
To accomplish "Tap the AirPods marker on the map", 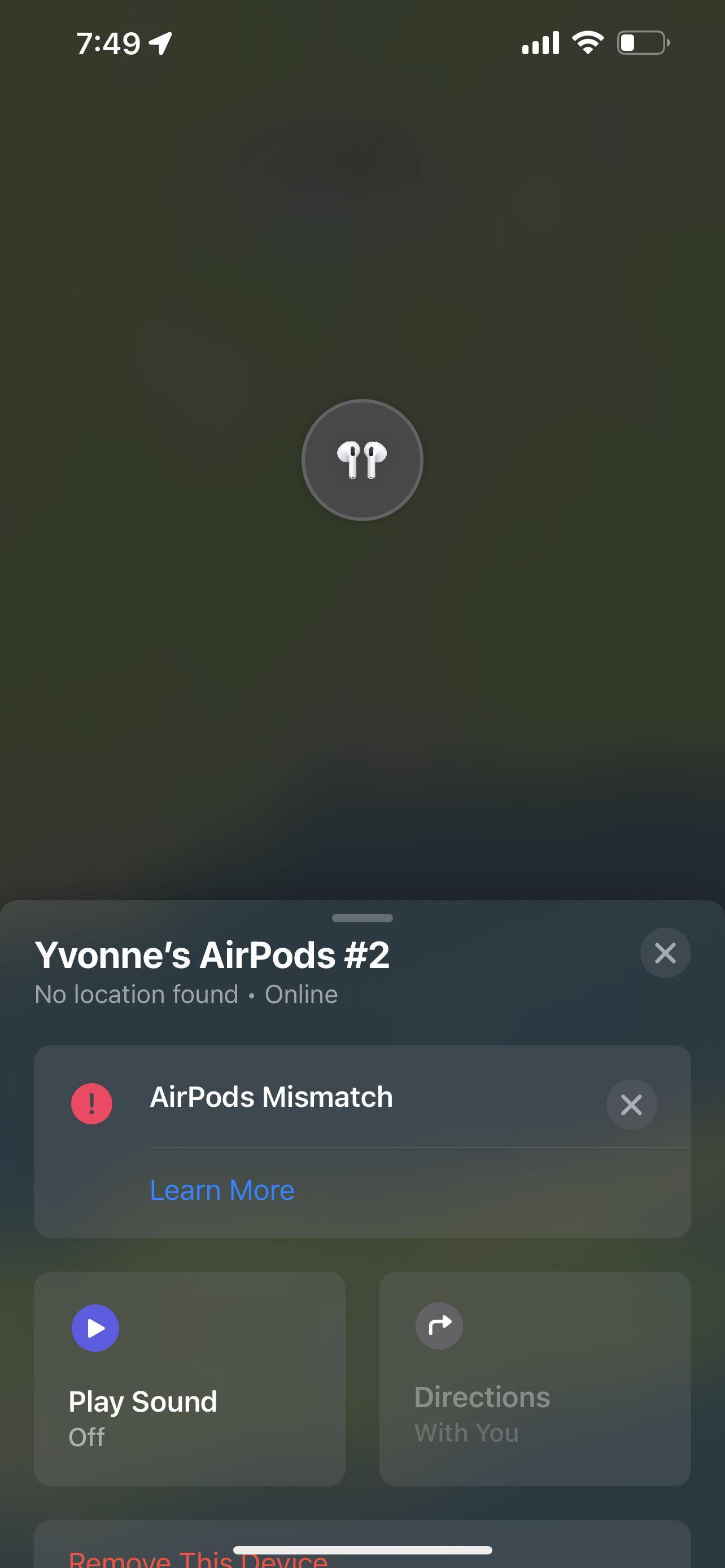I will pos(362,460).
